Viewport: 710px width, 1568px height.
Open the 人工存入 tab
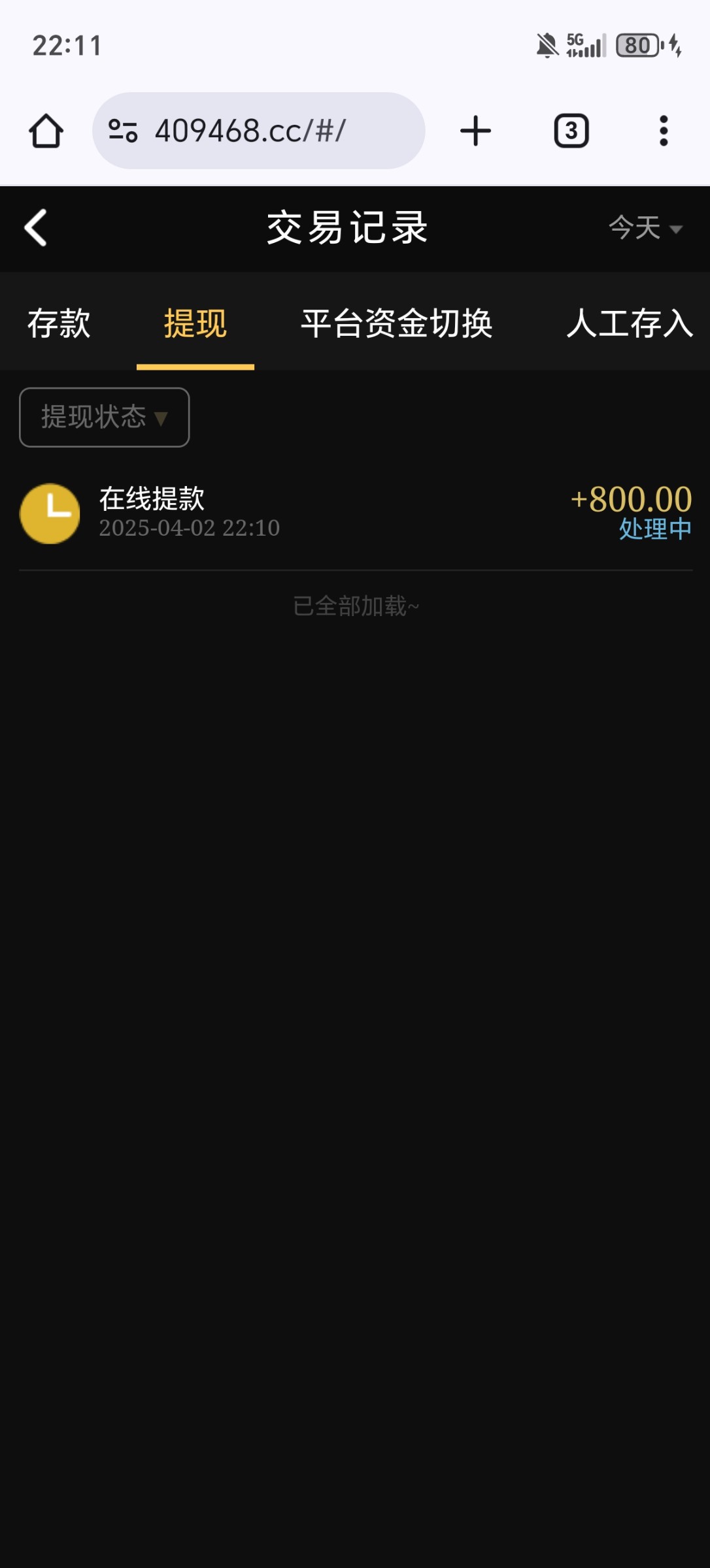(x=629, y=323)
